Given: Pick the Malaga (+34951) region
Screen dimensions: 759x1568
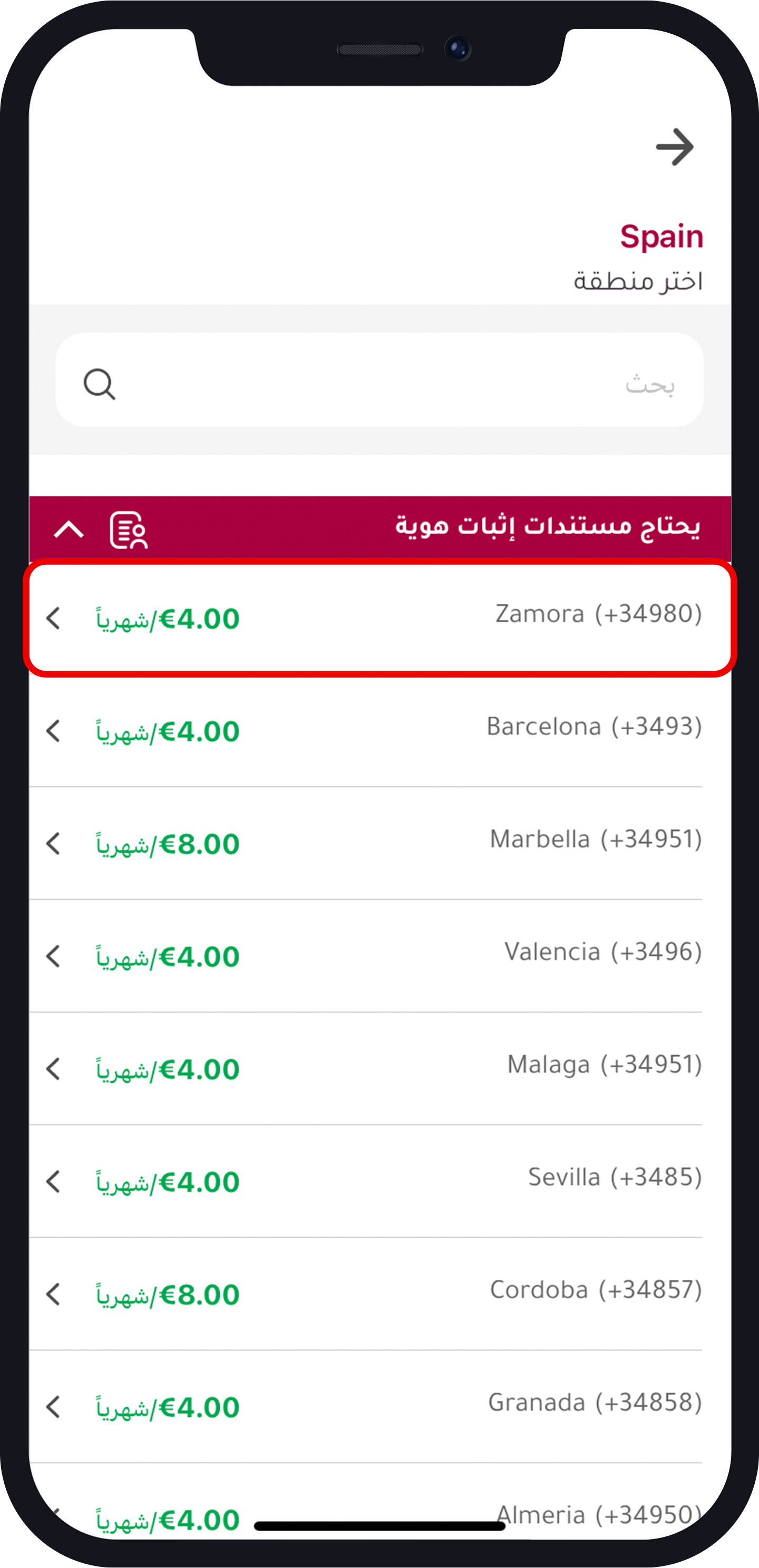Looking at the screenshot, I should point(379,1067).
